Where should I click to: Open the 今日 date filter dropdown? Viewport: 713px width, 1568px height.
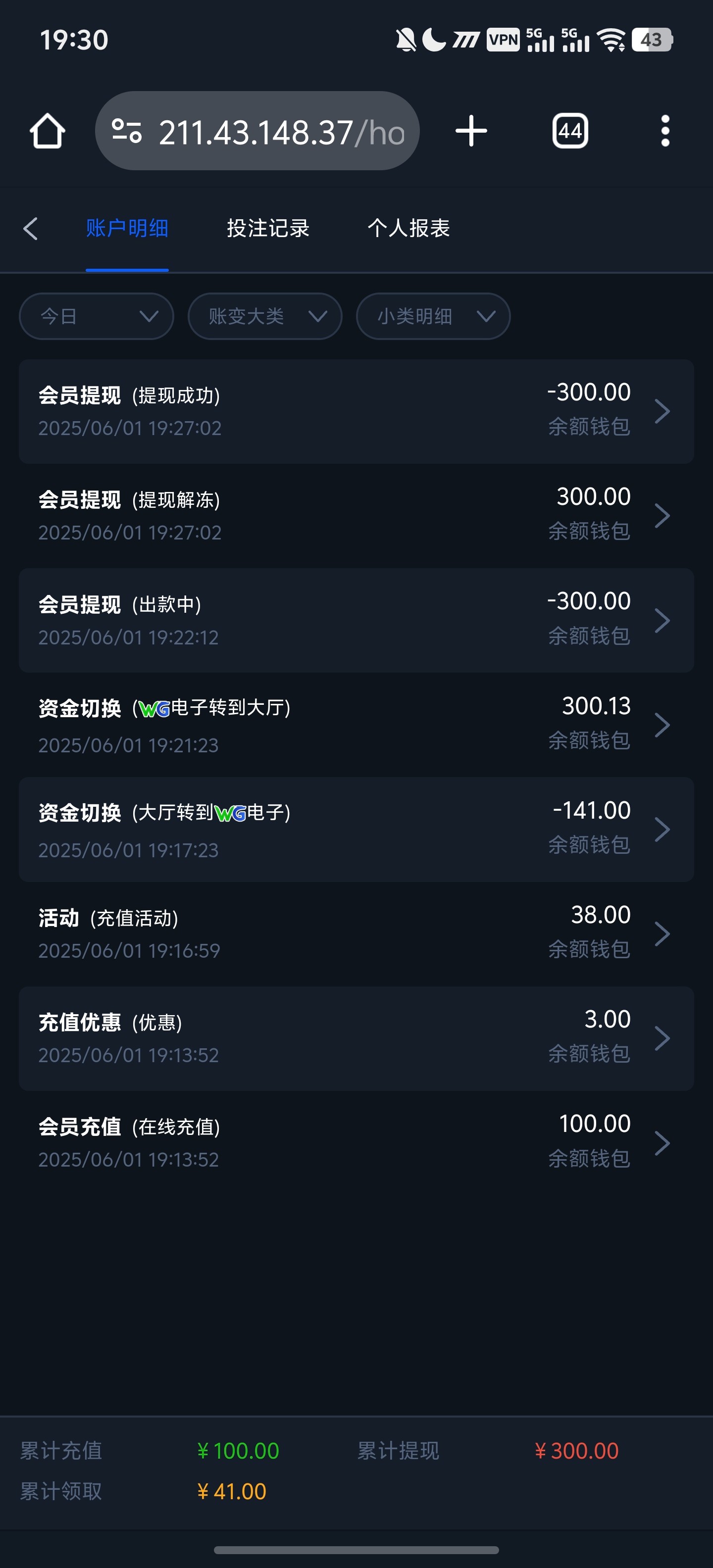tap(96, 316)
